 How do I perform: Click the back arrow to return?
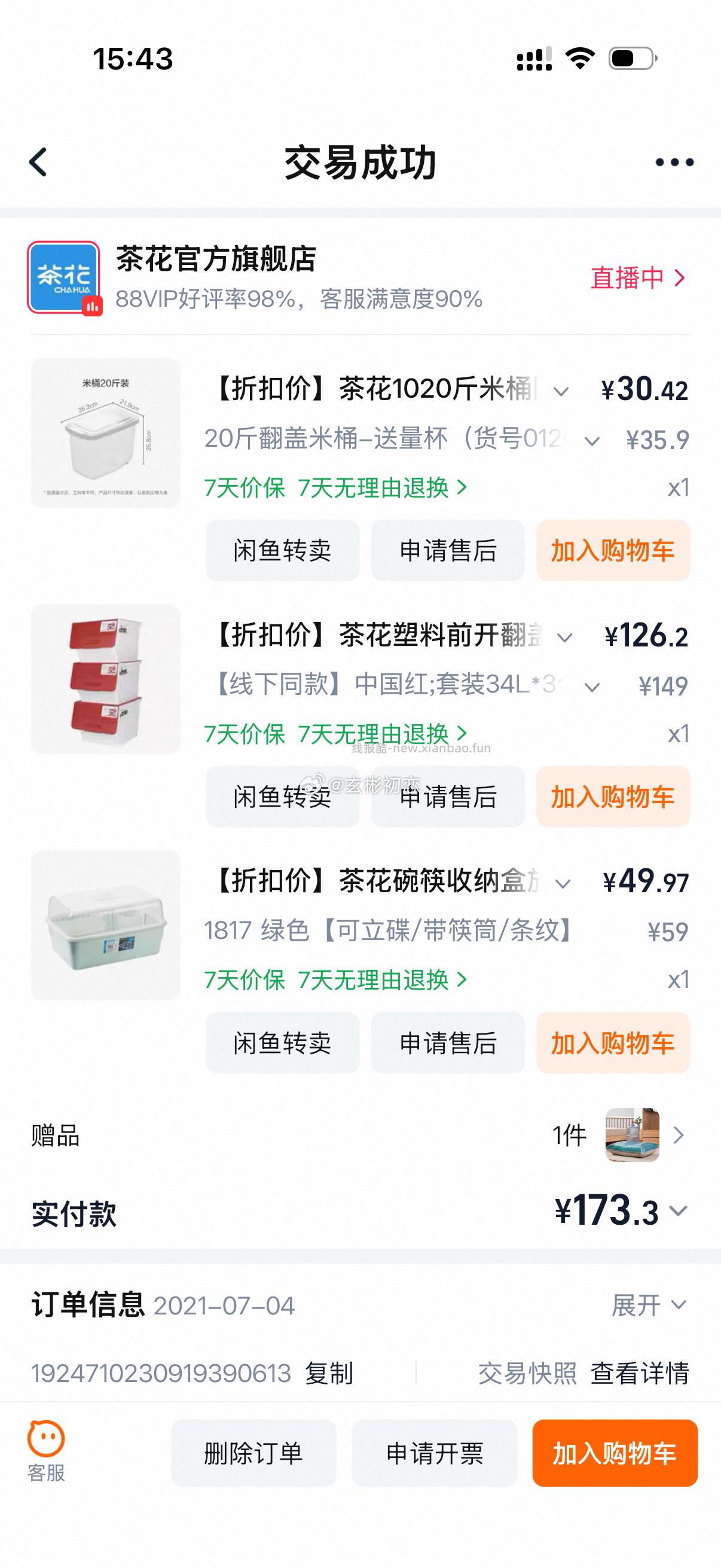pyautogui.click(x=39, y=163)
